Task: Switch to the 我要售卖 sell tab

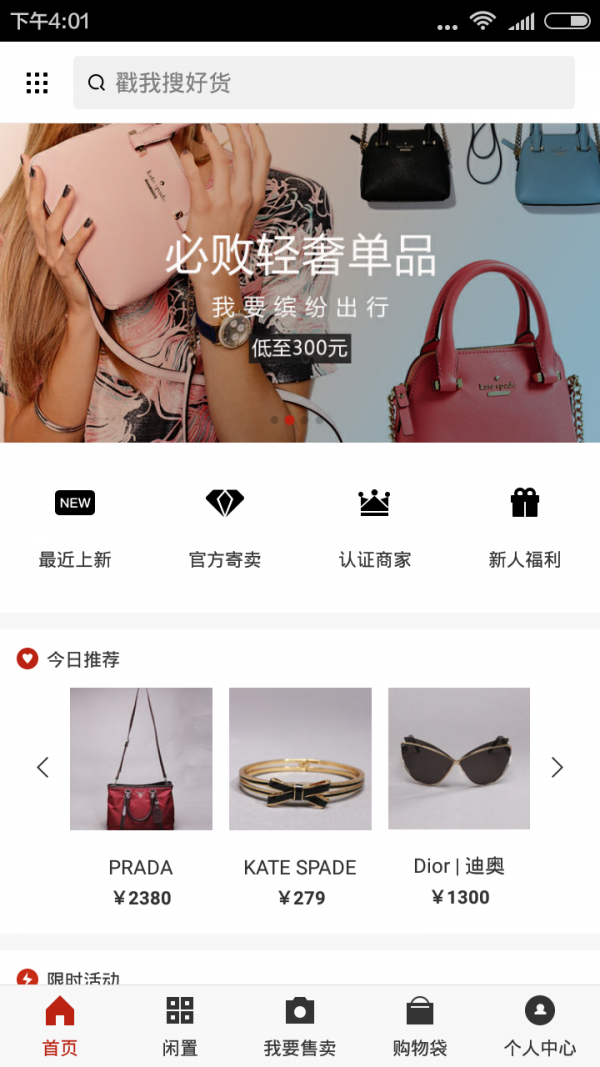Action: [x=300, y=1026]
